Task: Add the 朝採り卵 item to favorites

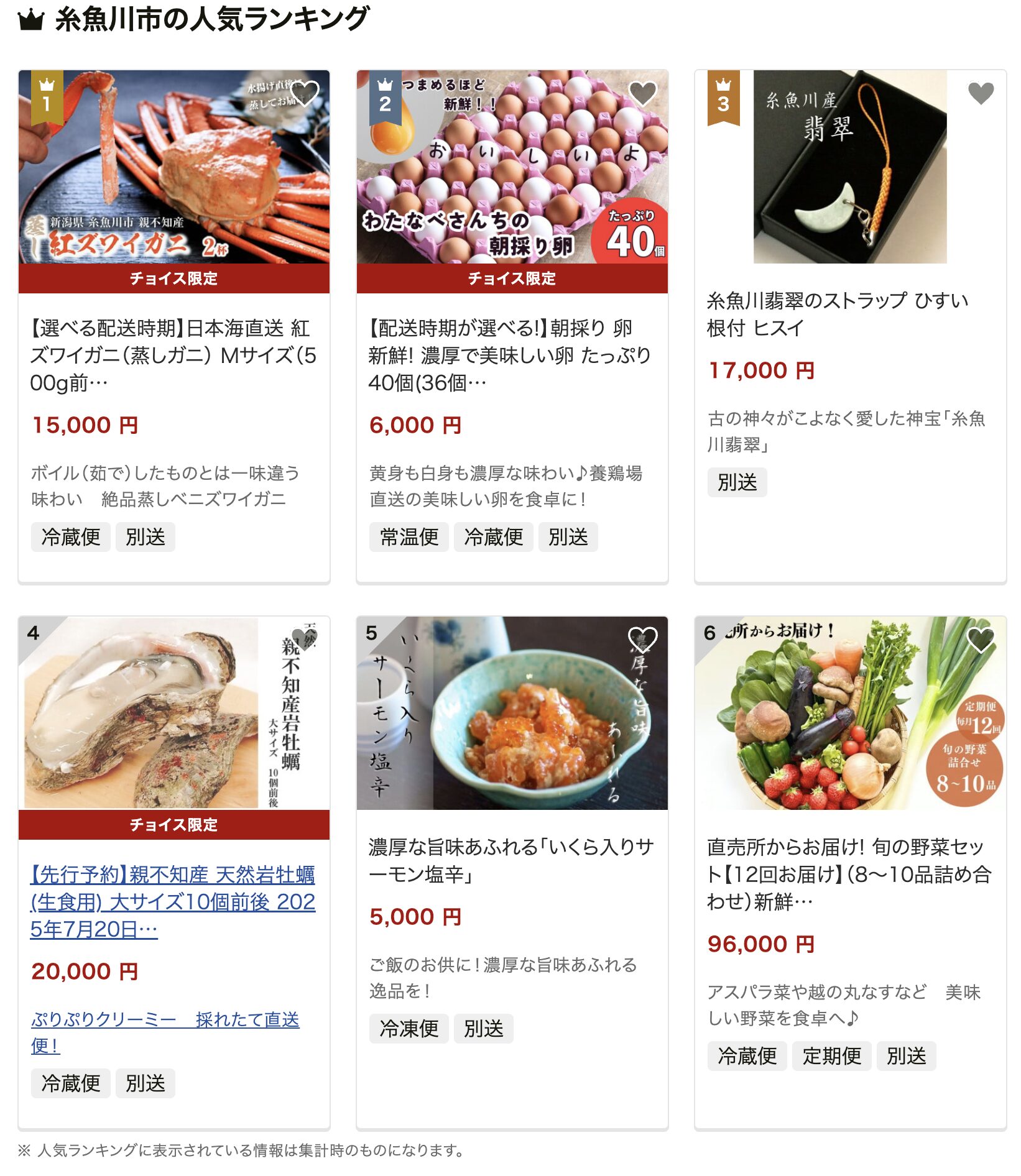Action: coord(643,93)
